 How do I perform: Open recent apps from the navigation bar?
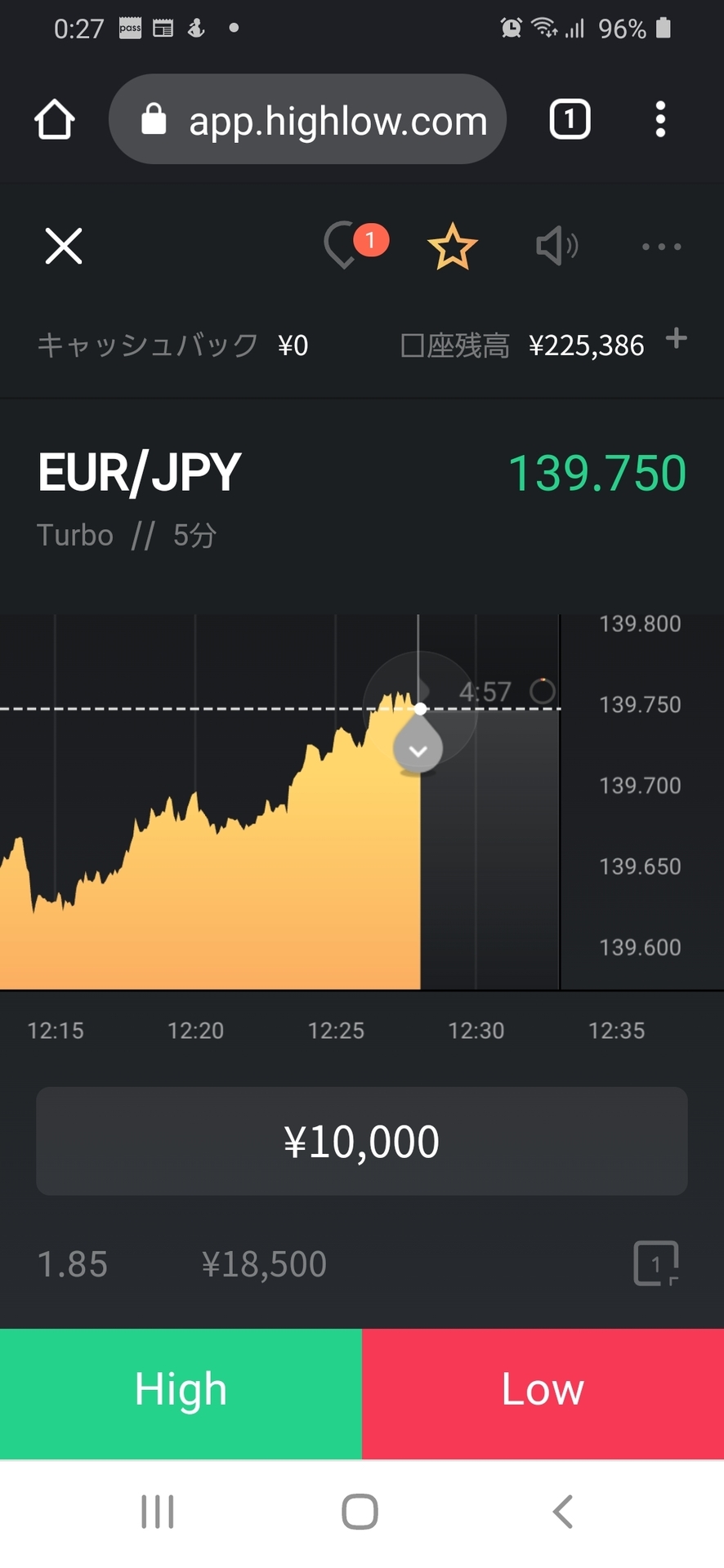pos(157,1512)
